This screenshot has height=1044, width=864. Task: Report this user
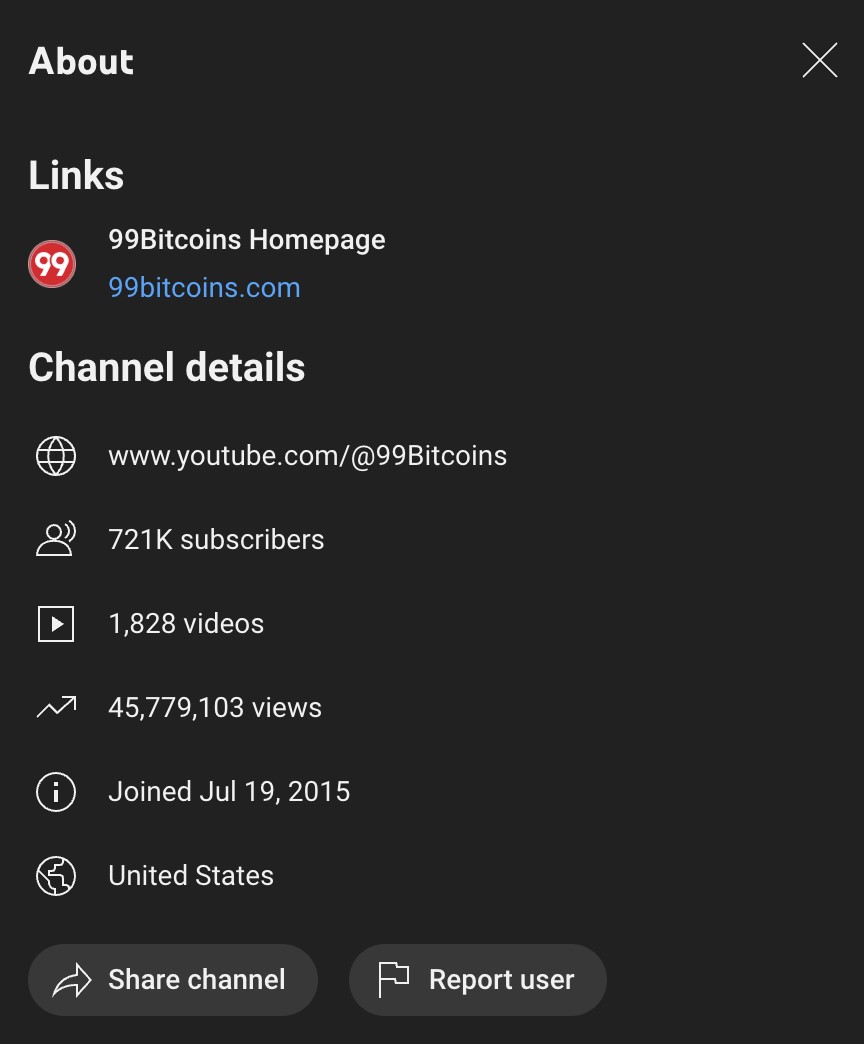click(477, 980)
